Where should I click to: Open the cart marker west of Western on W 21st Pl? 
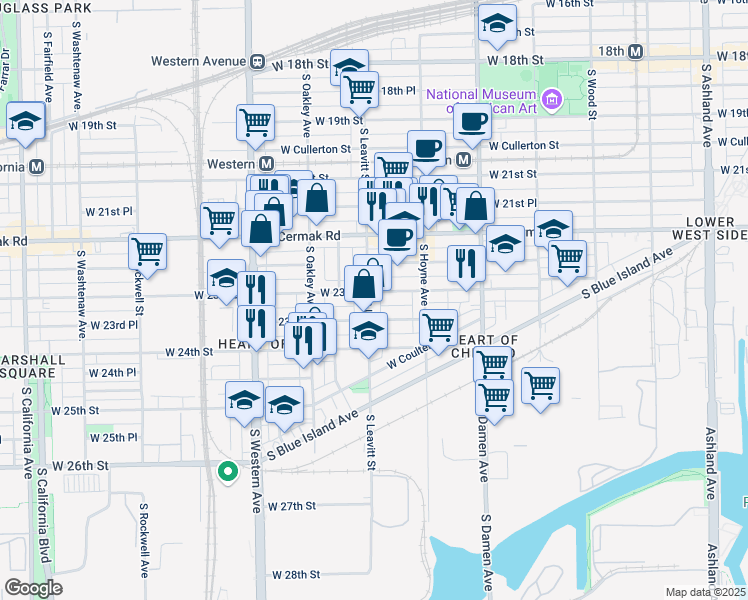pyautogui.click(x=219, y=220)
